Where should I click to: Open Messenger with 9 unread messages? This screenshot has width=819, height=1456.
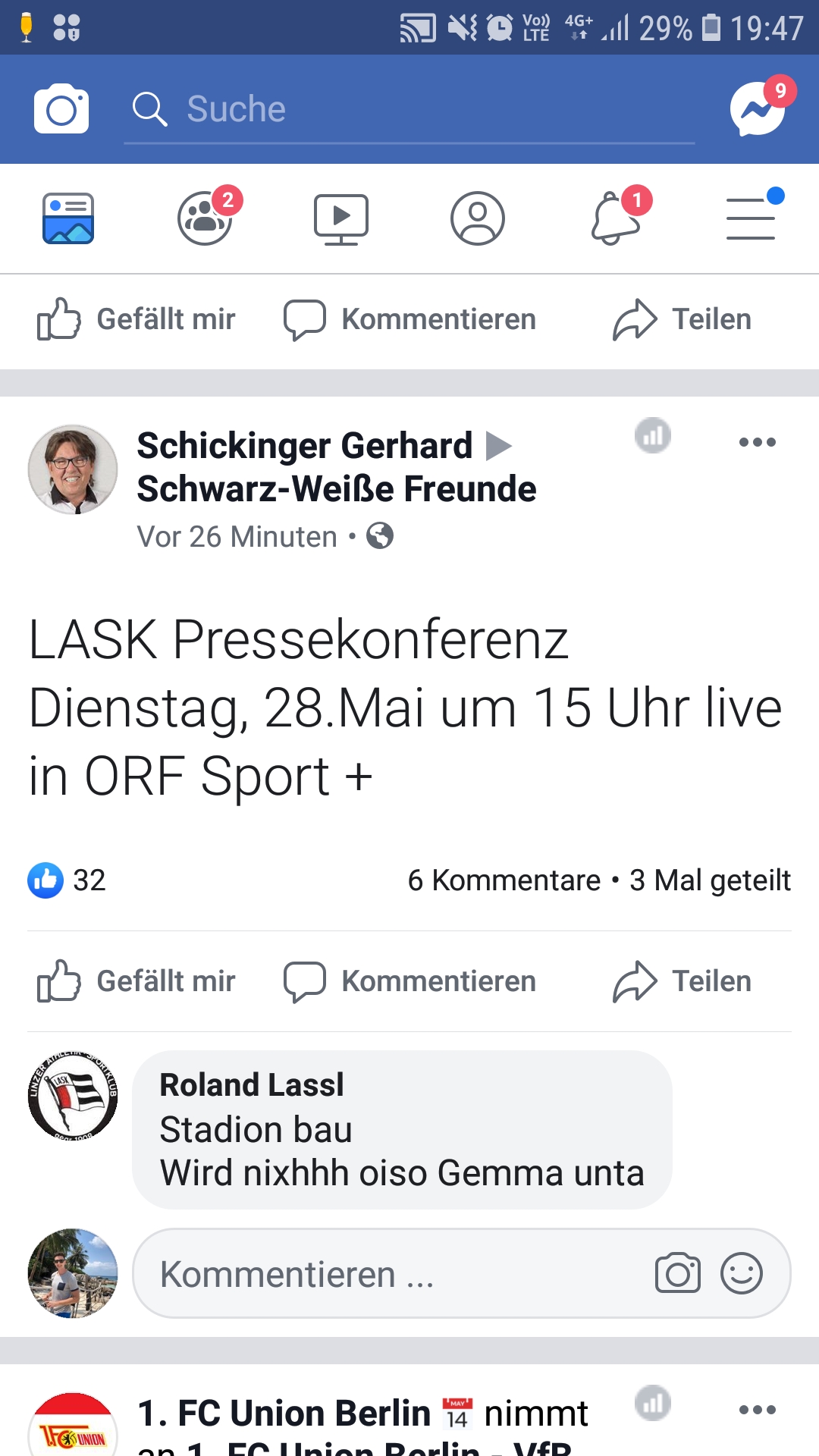coord(759,108)
